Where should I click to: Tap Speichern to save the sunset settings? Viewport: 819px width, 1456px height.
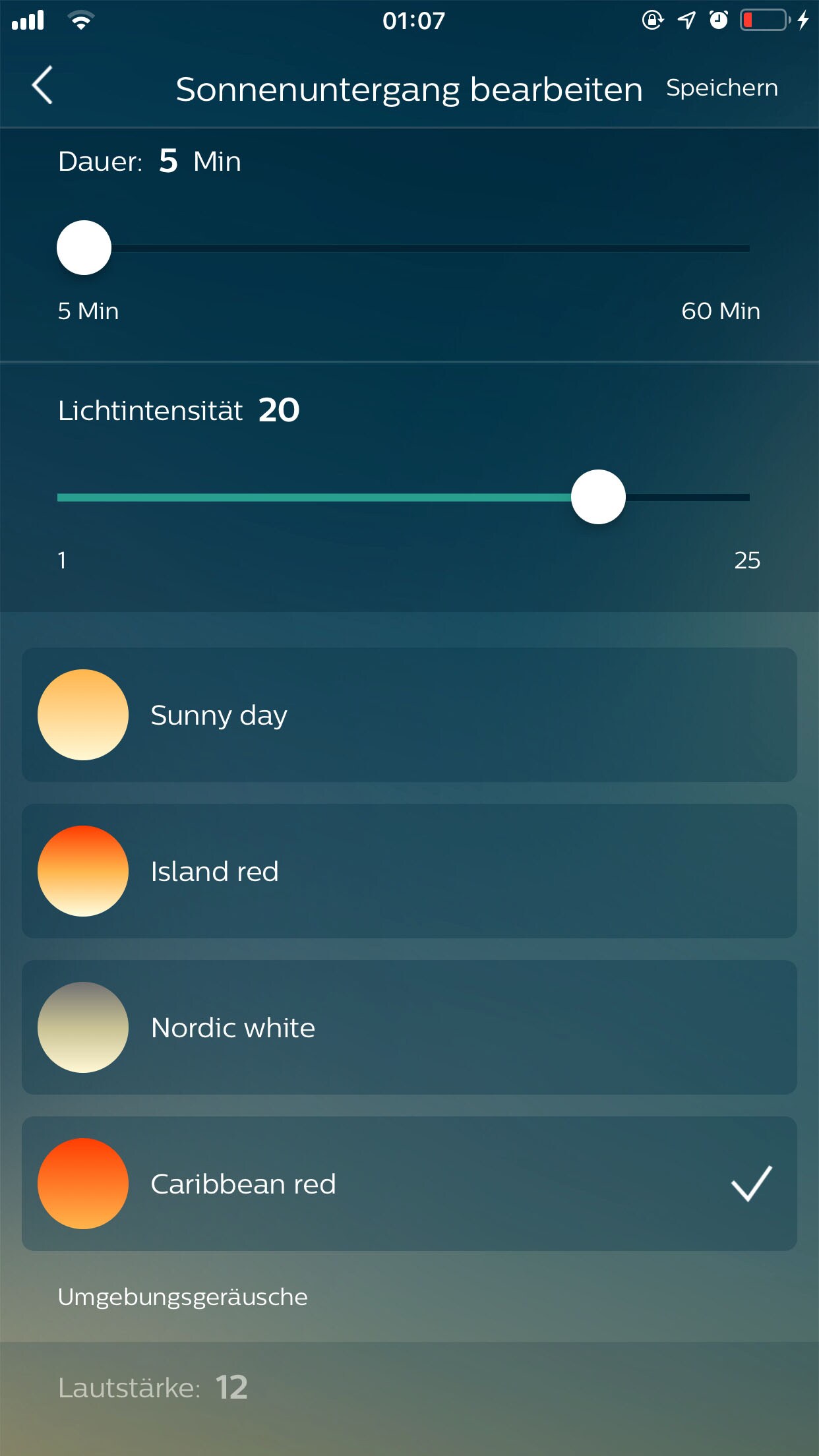click(721, 88)
